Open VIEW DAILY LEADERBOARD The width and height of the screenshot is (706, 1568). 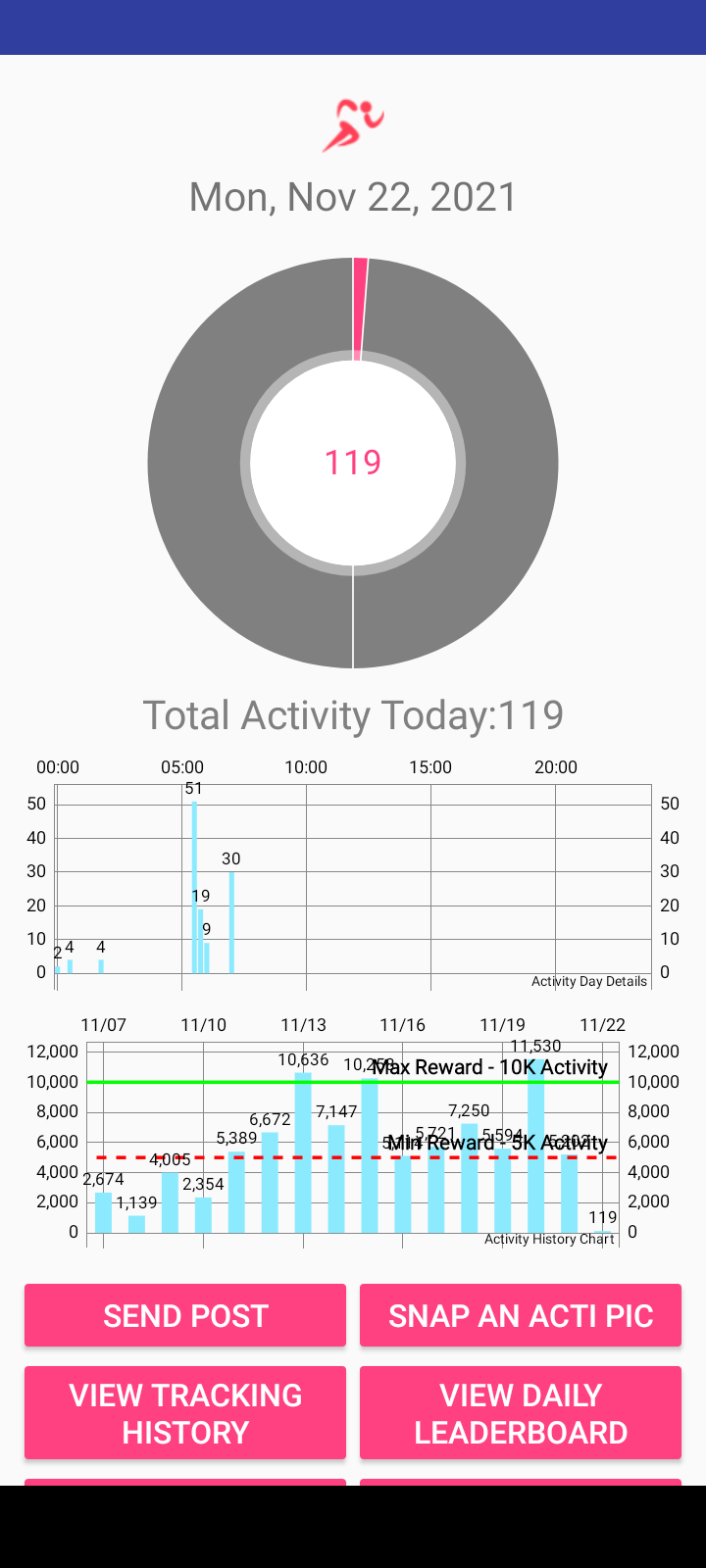click(x=521, y=1413)
